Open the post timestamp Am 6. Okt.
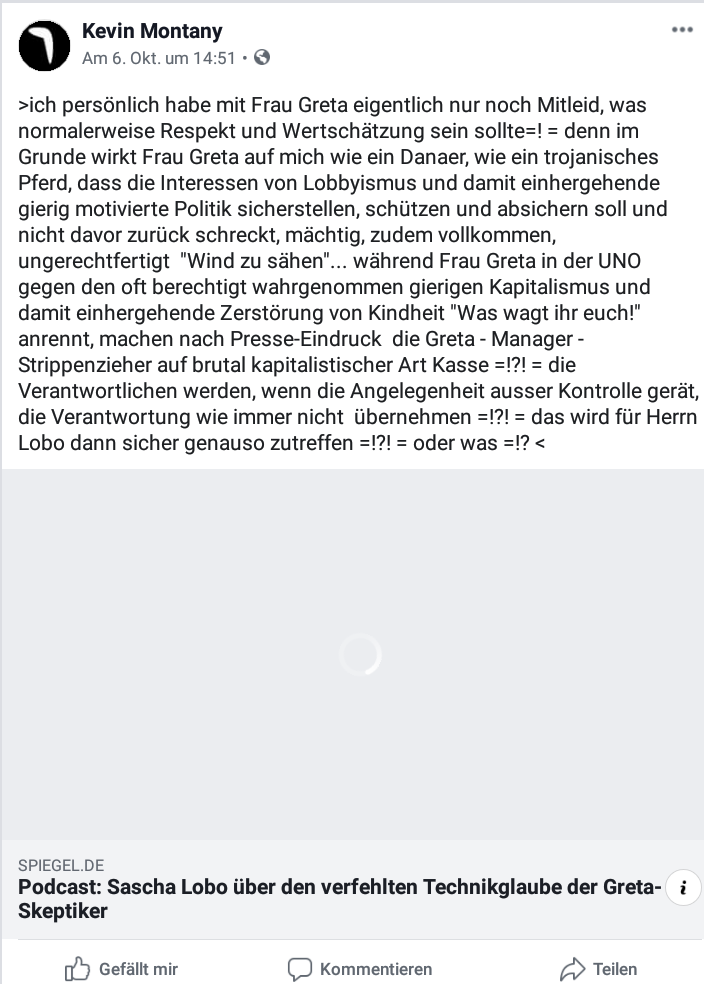This screenshot has width=704, height=984. point(158,58)
